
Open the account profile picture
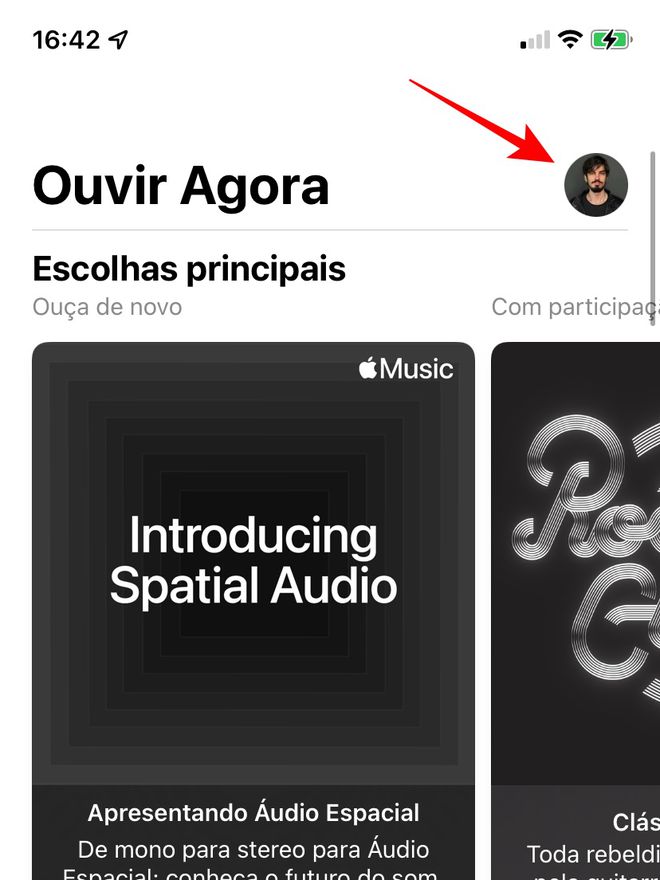tap(596, 185)
